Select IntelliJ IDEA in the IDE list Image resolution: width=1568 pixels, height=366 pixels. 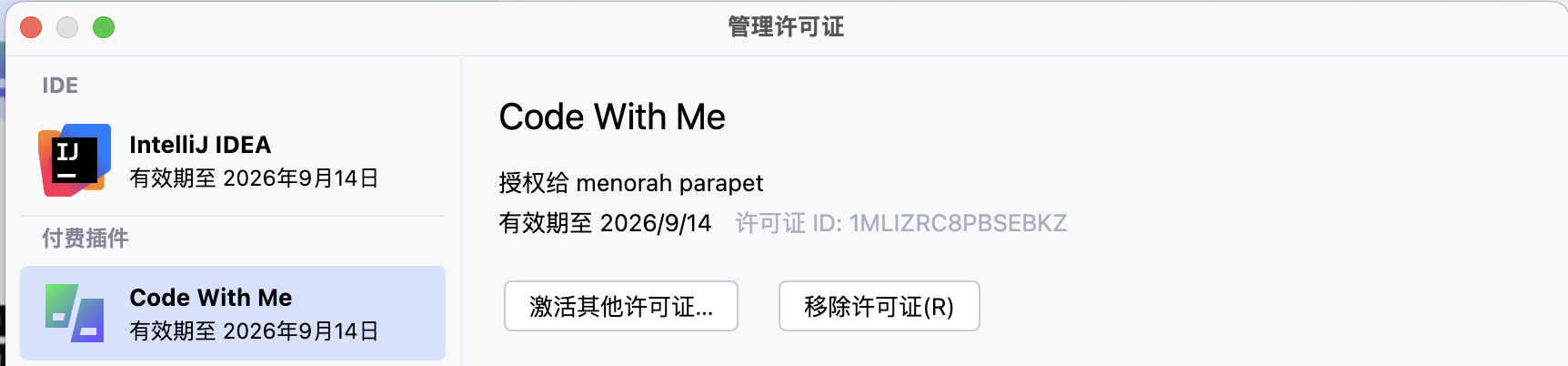[232, 161]
